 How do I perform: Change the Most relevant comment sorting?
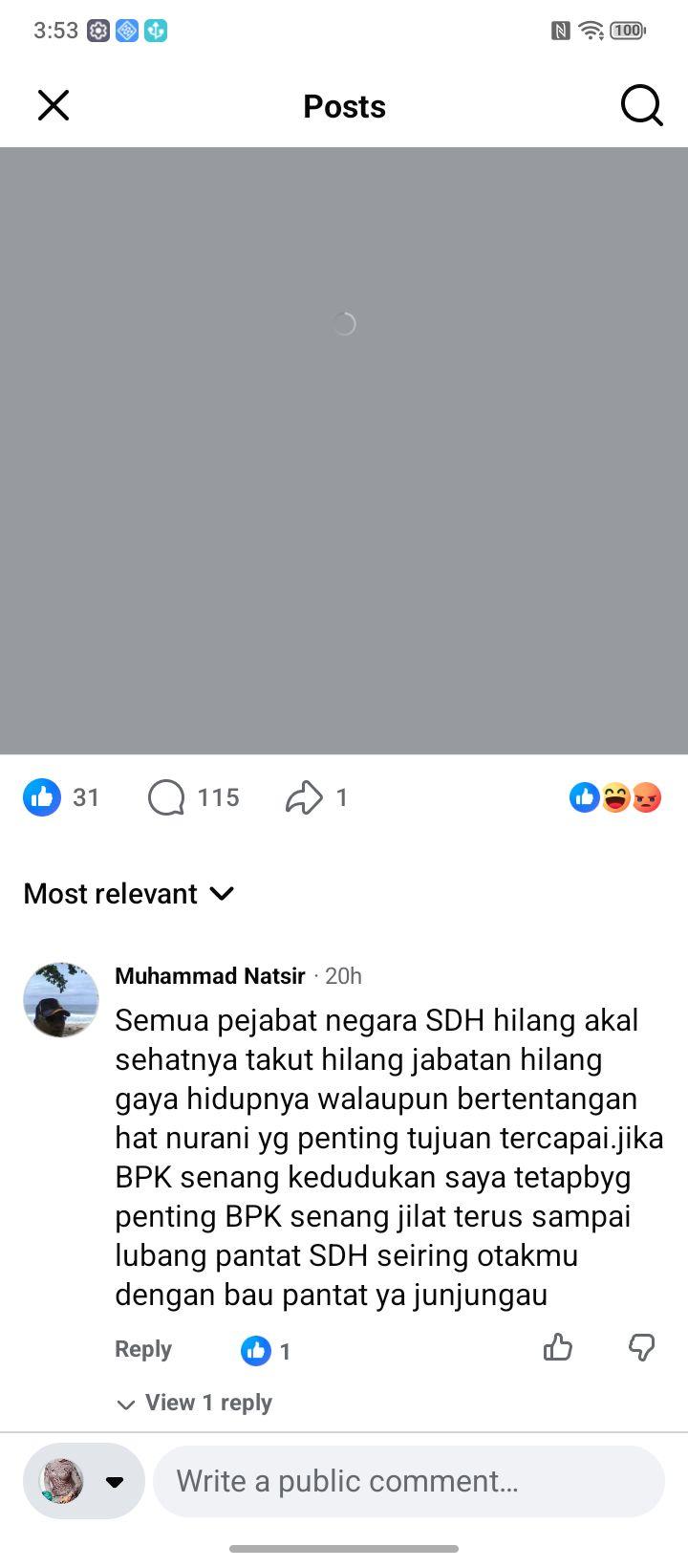pos(129,894)
